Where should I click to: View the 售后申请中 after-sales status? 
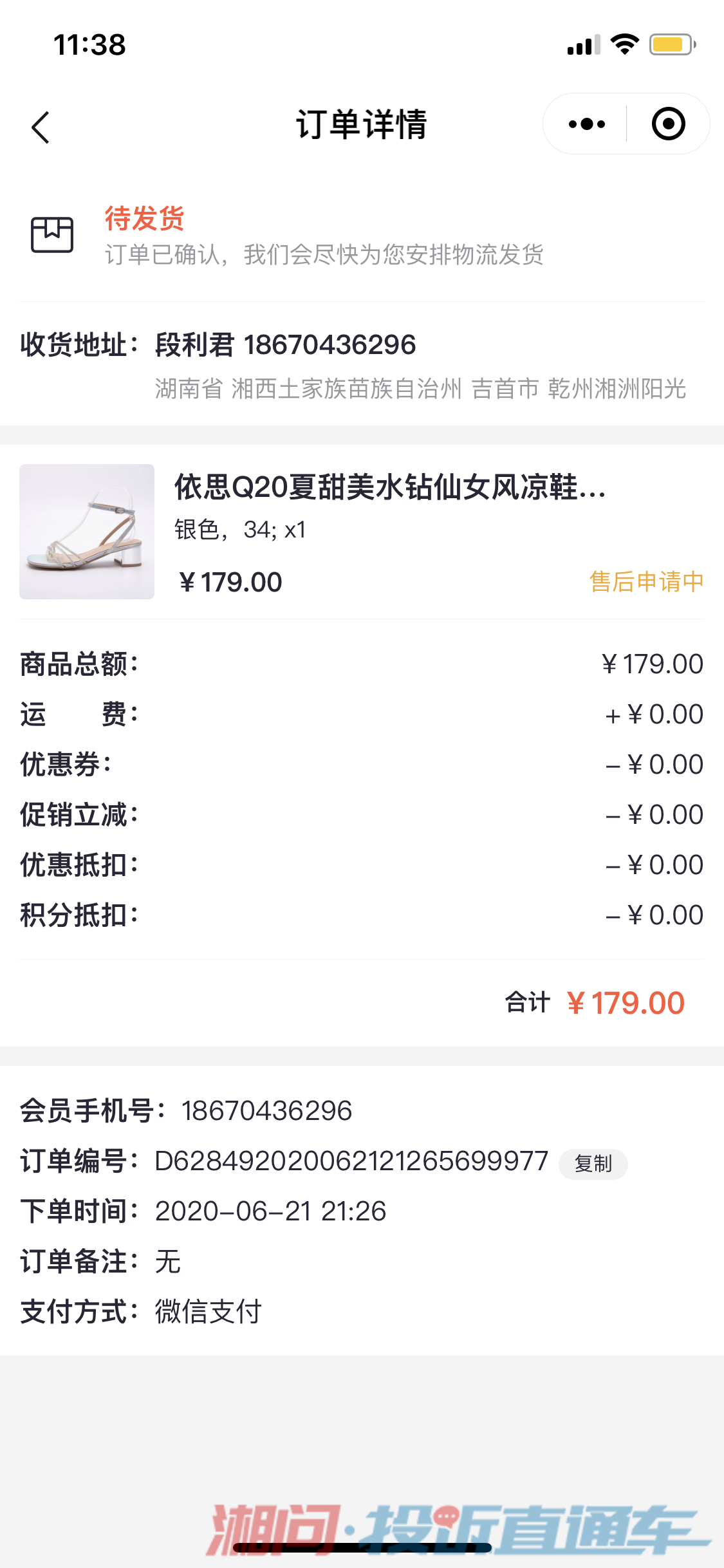point(645,581)
